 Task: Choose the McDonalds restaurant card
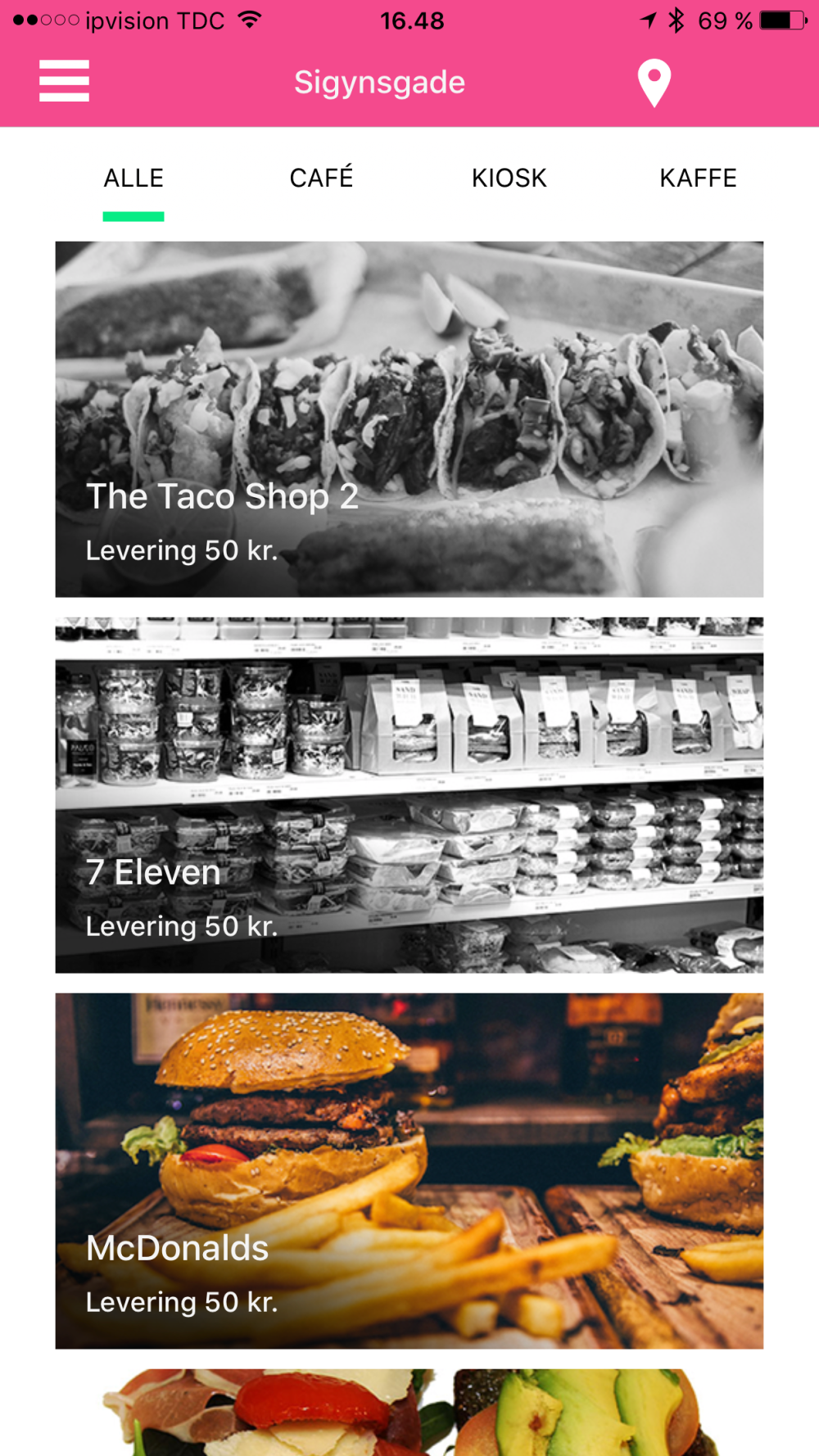coord(409,1170)
